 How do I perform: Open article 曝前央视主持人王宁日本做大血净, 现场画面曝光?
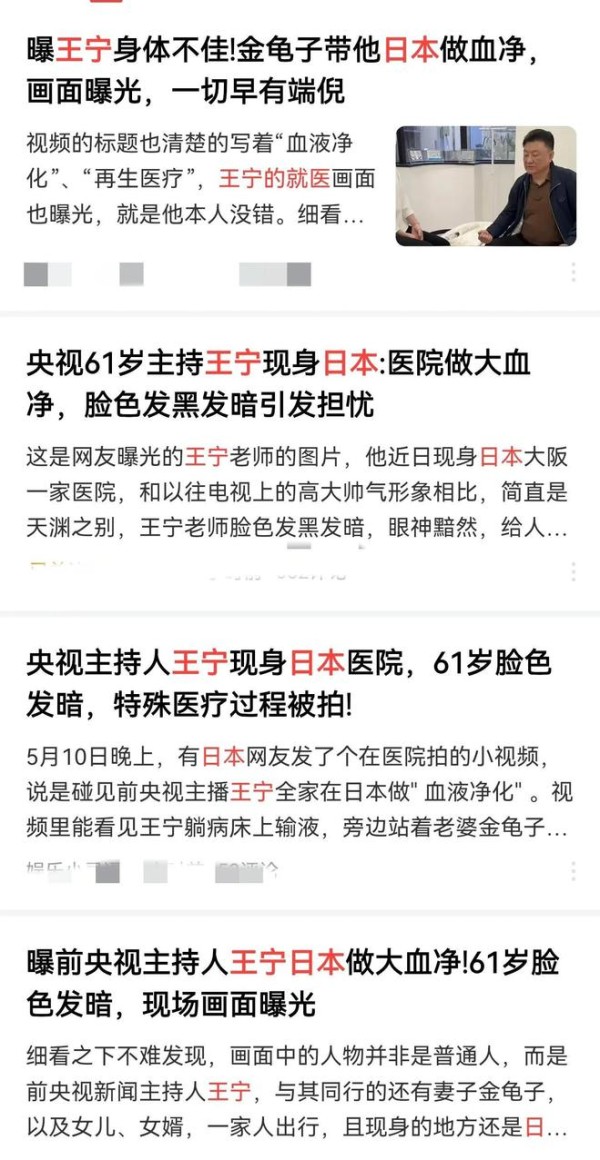coord(290,983)
